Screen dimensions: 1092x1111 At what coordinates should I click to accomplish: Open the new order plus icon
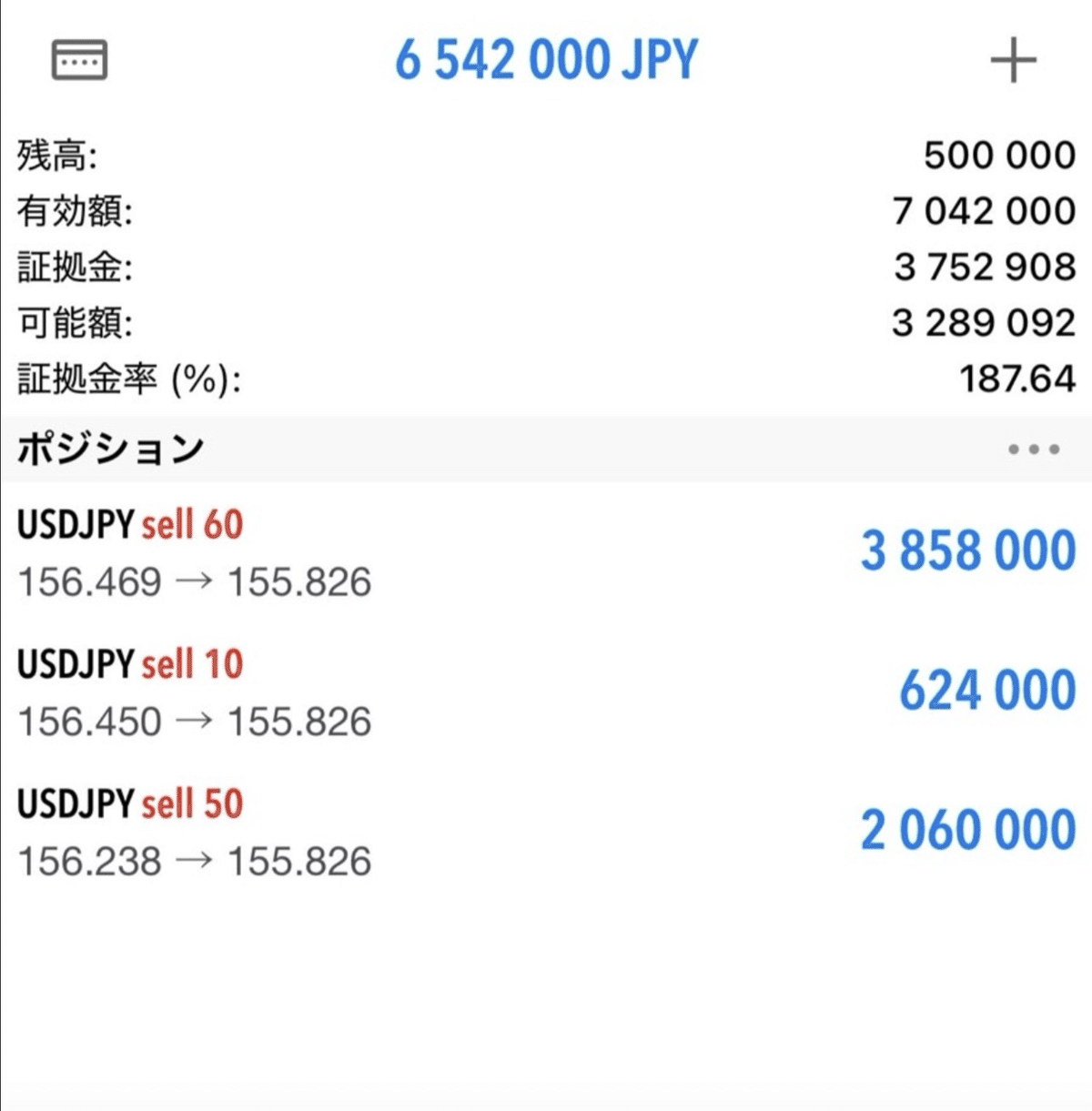[x=1013, y=61]
